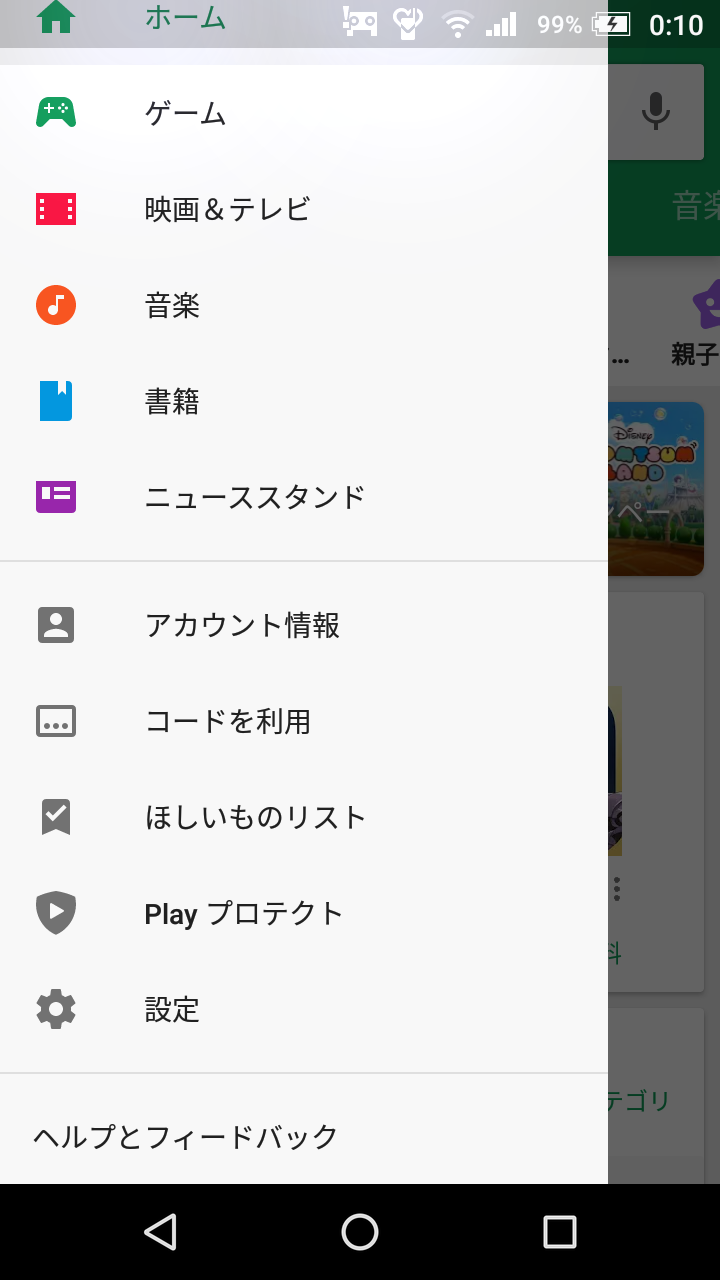The image size is (720, 1280).
Task: View アカウント情報
Action: 242,625
